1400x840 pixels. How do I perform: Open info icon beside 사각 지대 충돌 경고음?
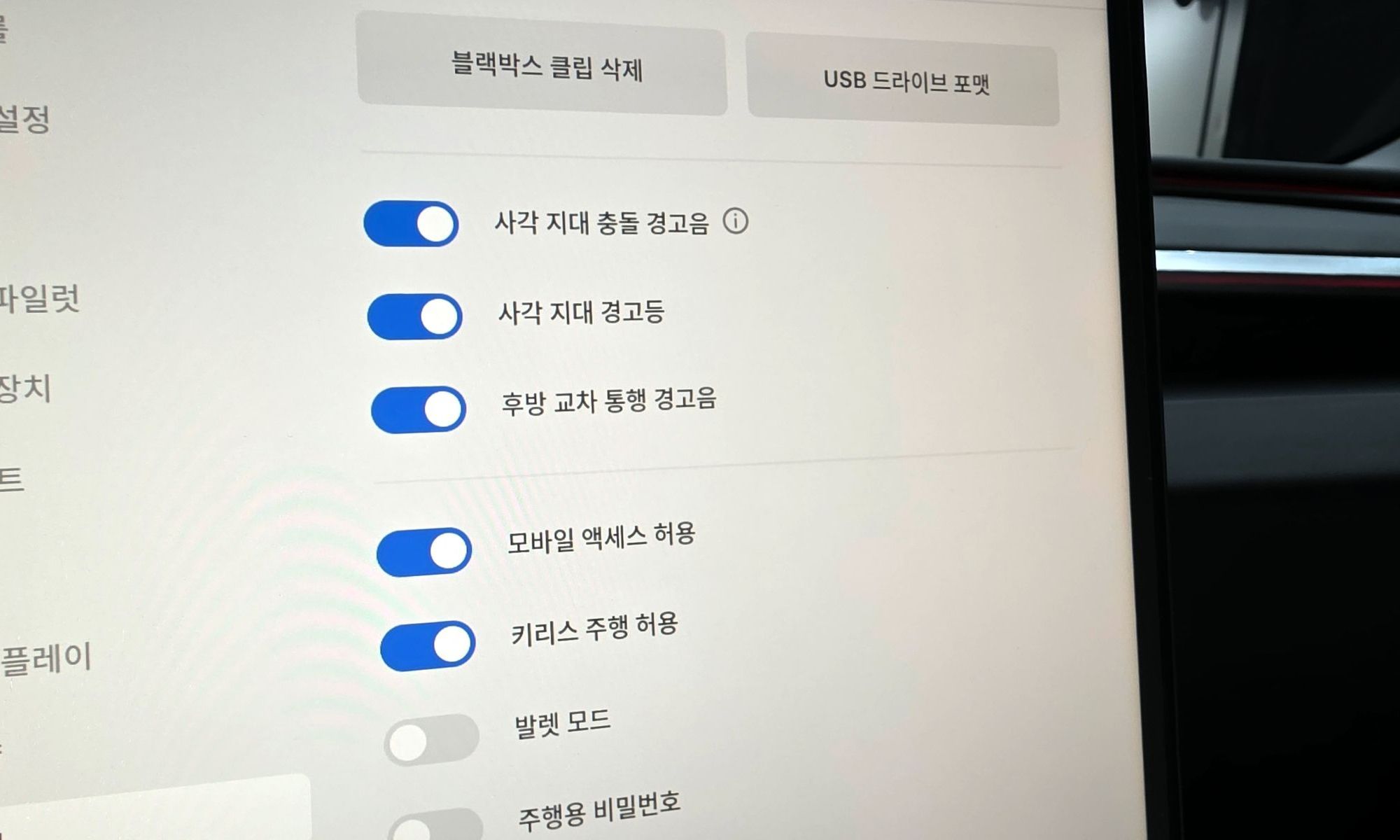(735, 221)
